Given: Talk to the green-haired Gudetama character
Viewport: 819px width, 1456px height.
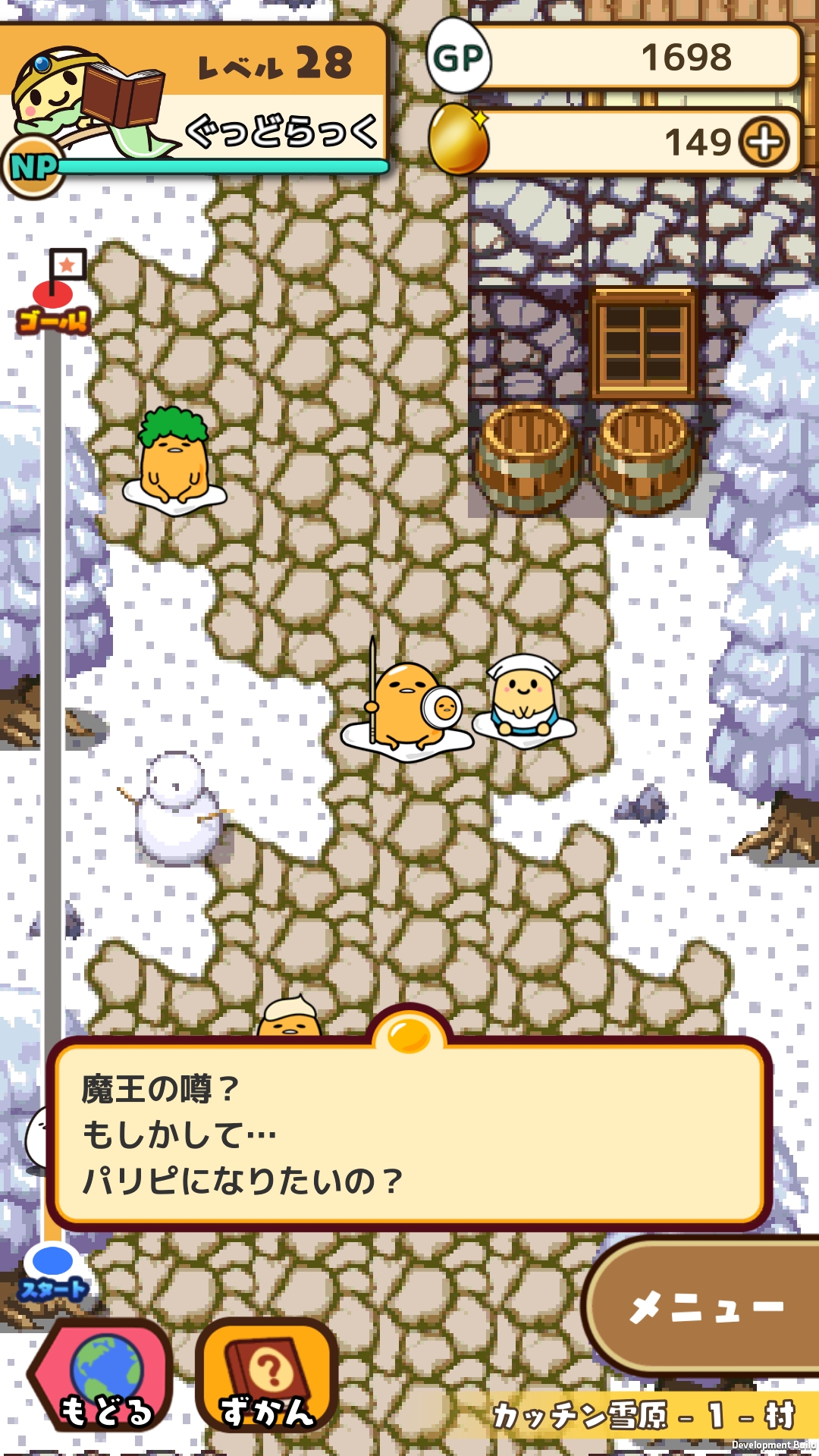Looking at the screenshot, I should click(174, 460).
